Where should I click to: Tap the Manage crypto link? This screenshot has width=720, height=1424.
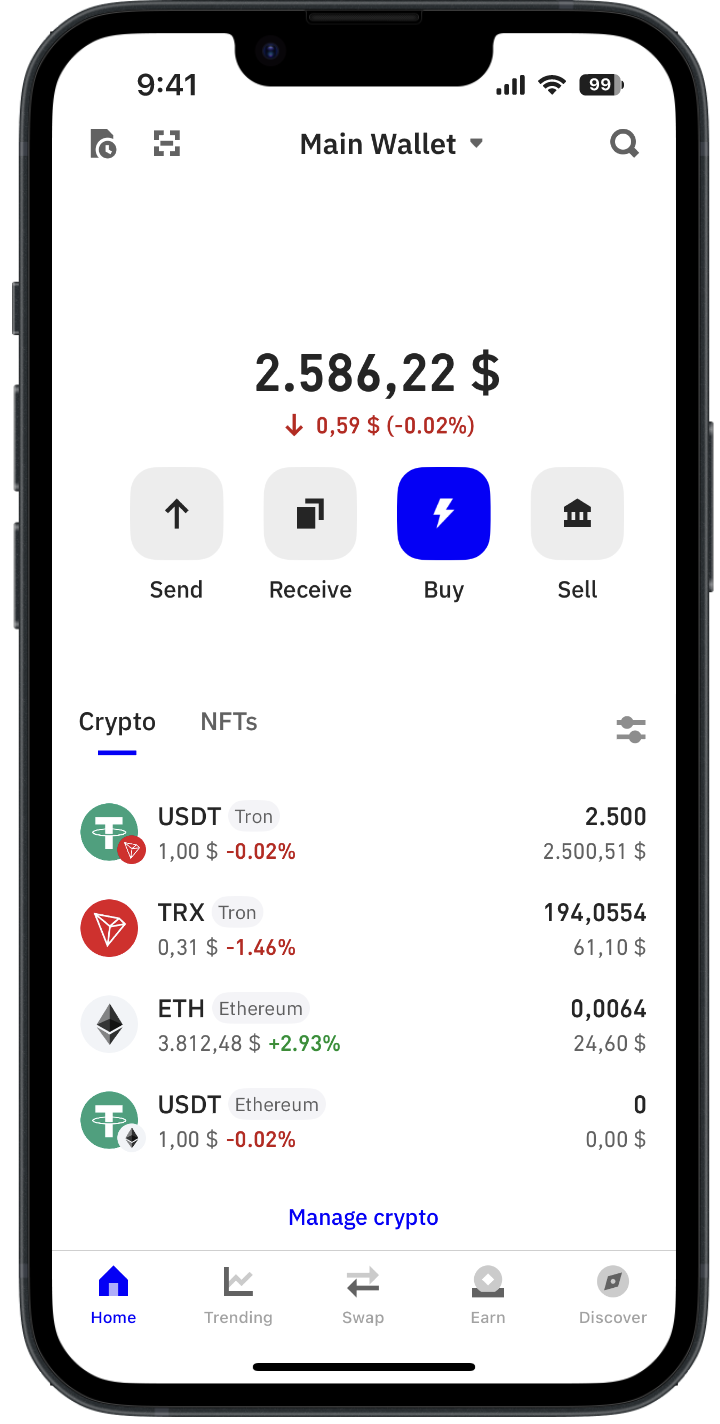[363, 1217]
